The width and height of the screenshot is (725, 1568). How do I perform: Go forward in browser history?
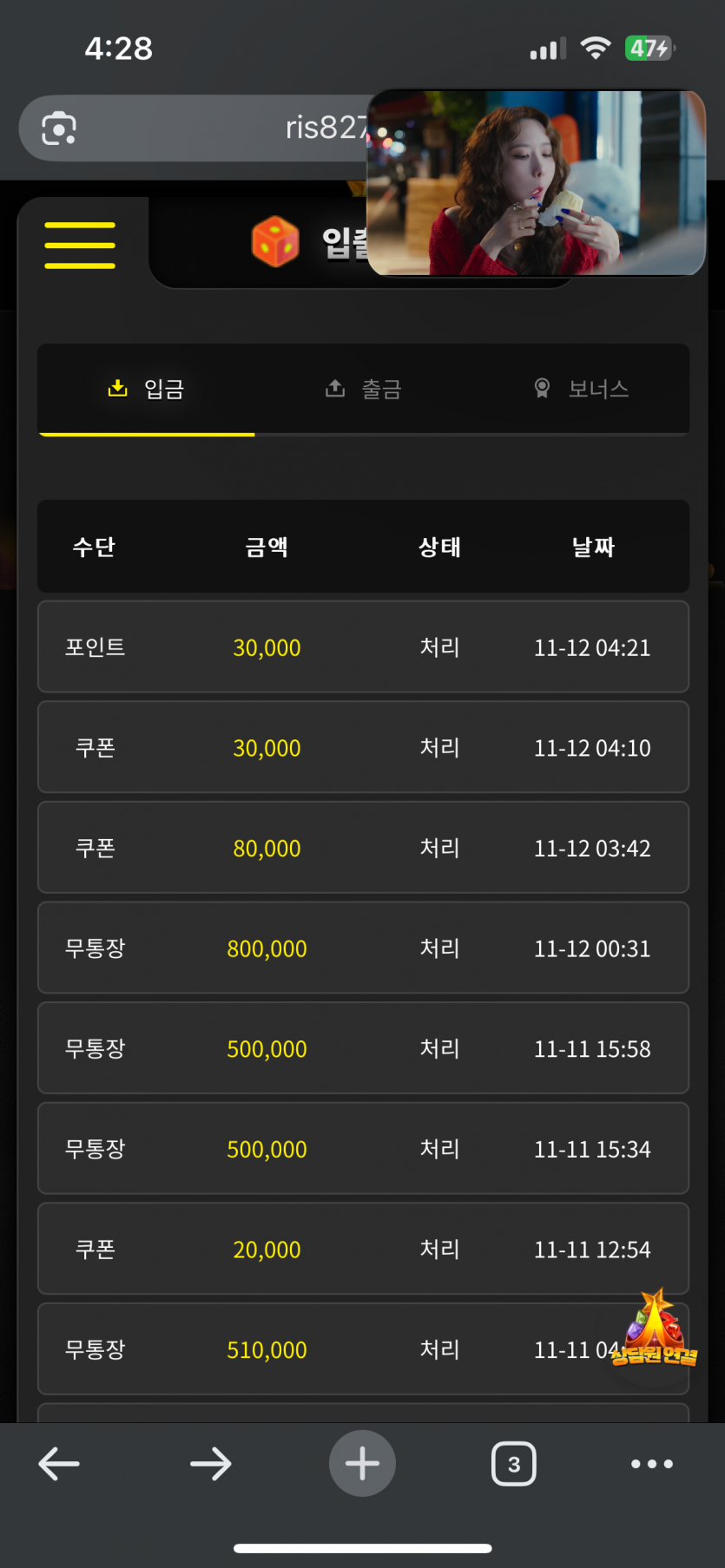click(210, 1464)
